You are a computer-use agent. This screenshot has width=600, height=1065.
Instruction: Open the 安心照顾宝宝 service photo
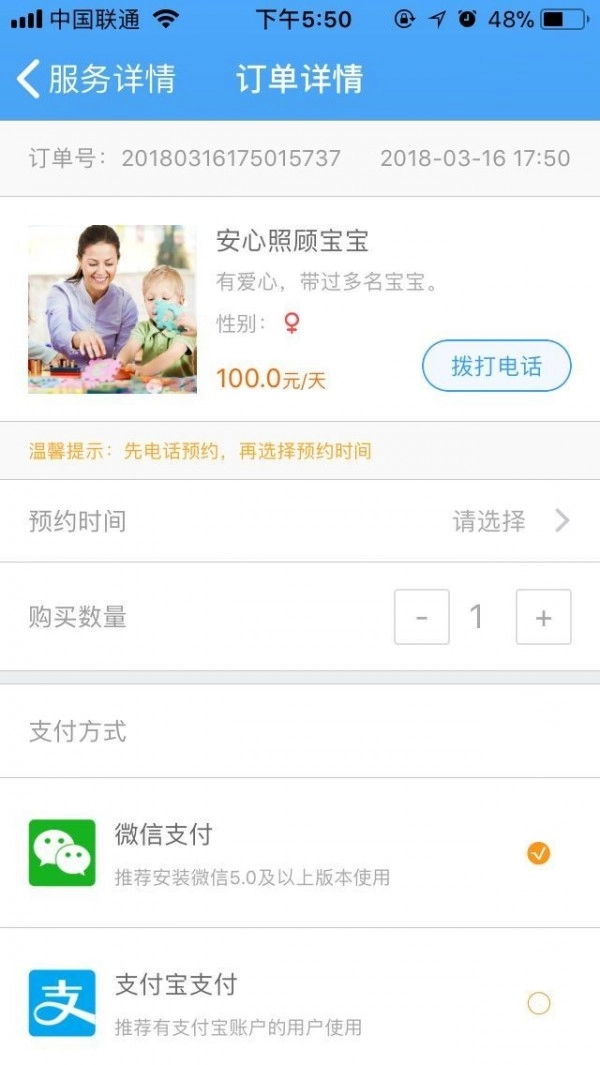coord(112,309)
